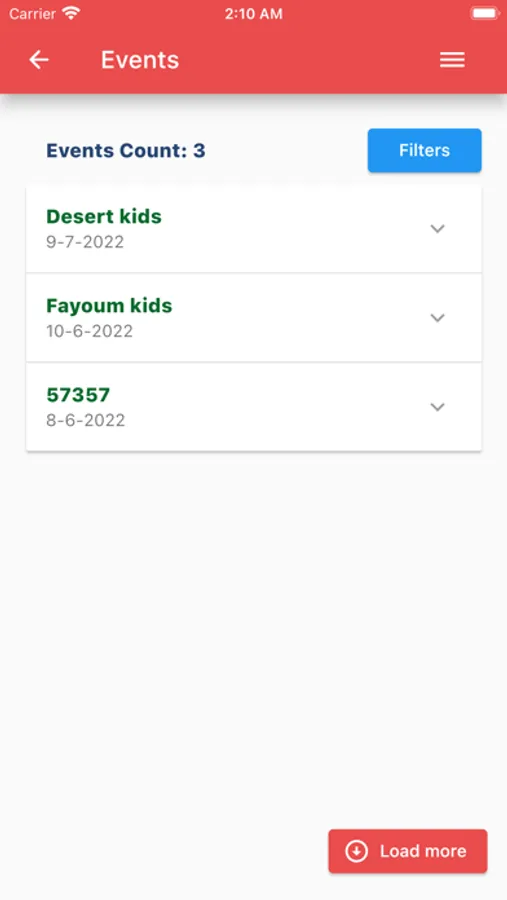Expand the Fayoum kids event
507x900 pixels.
pos(254,317)
